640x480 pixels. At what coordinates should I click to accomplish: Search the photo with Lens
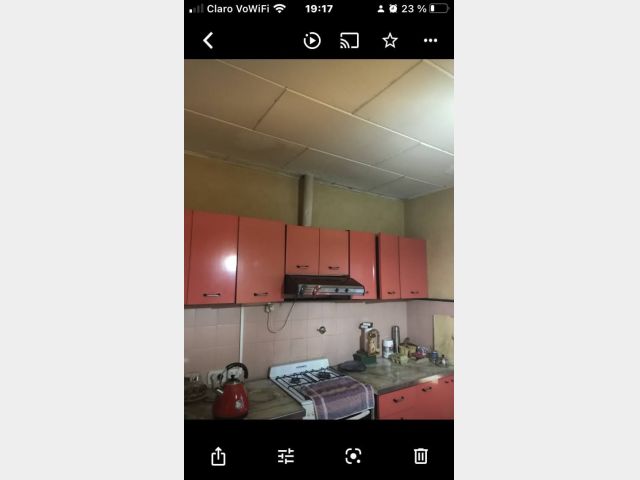coord(353,456)
